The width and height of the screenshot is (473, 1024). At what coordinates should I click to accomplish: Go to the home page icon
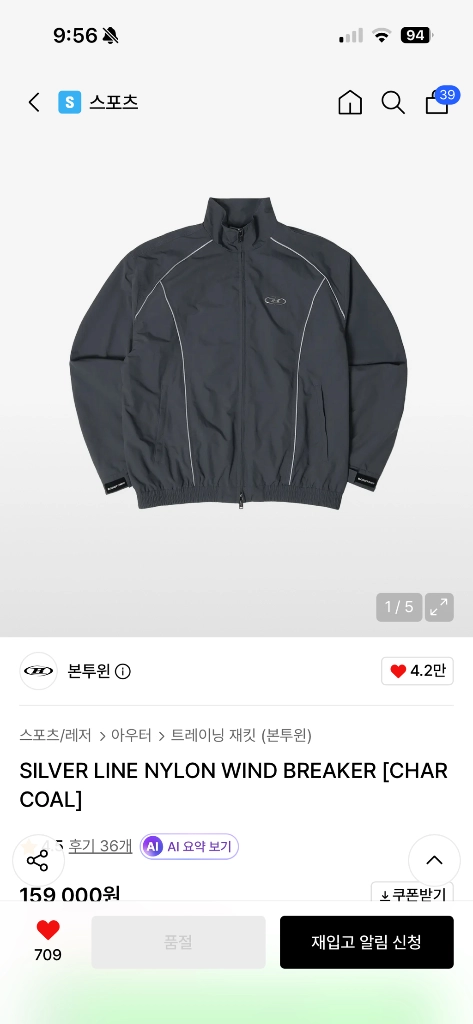pos(350,103)
